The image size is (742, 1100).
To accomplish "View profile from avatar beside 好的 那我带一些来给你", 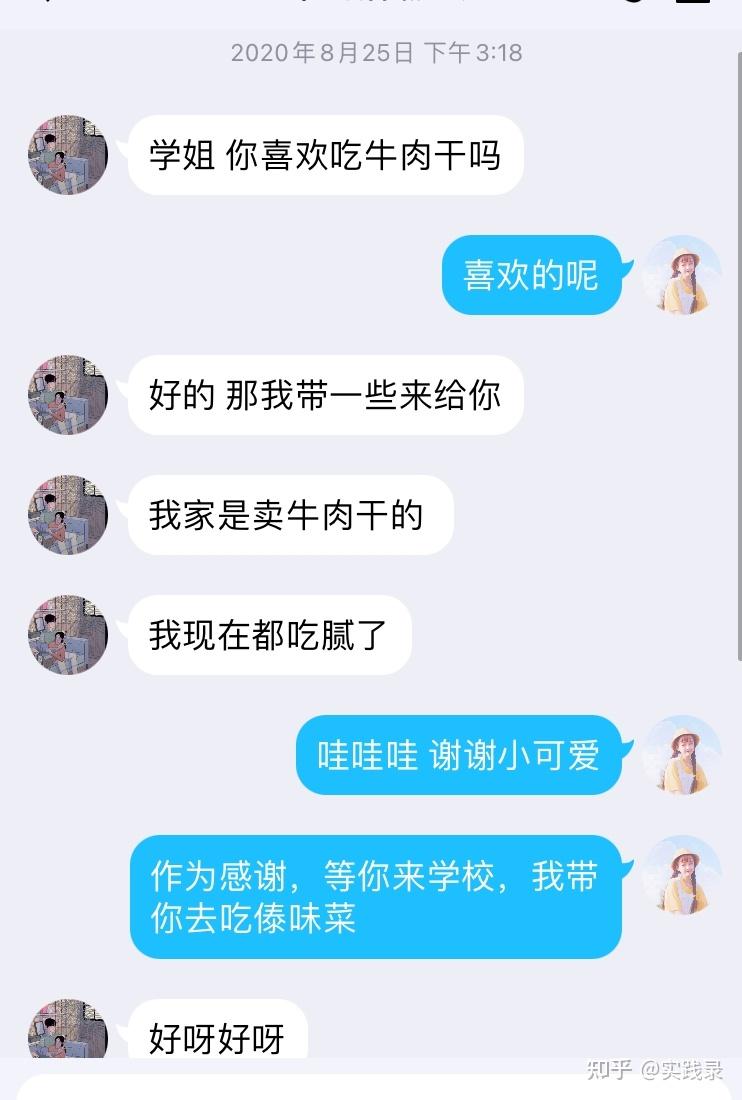I will pyautogui.click(x=68, y=395).
